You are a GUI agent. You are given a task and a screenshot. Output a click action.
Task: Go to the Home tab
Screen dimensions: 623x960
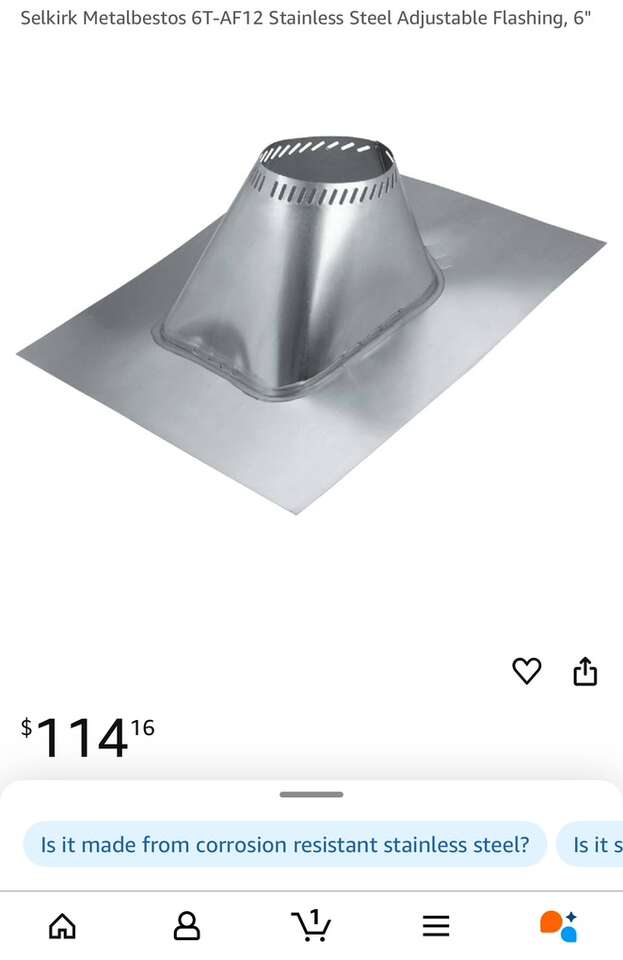(x=62, y=925)
